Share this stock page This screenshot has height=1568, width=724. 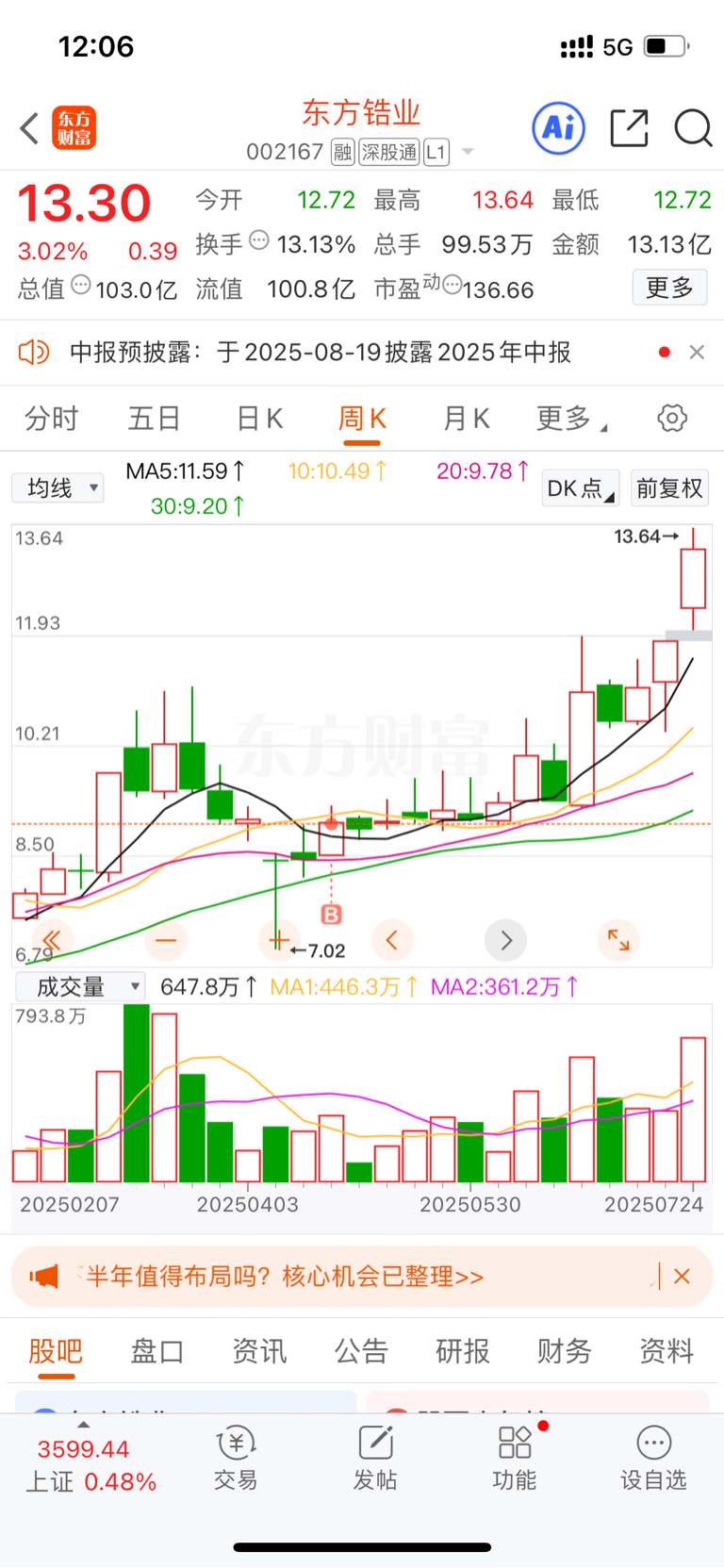coord(629,128)
